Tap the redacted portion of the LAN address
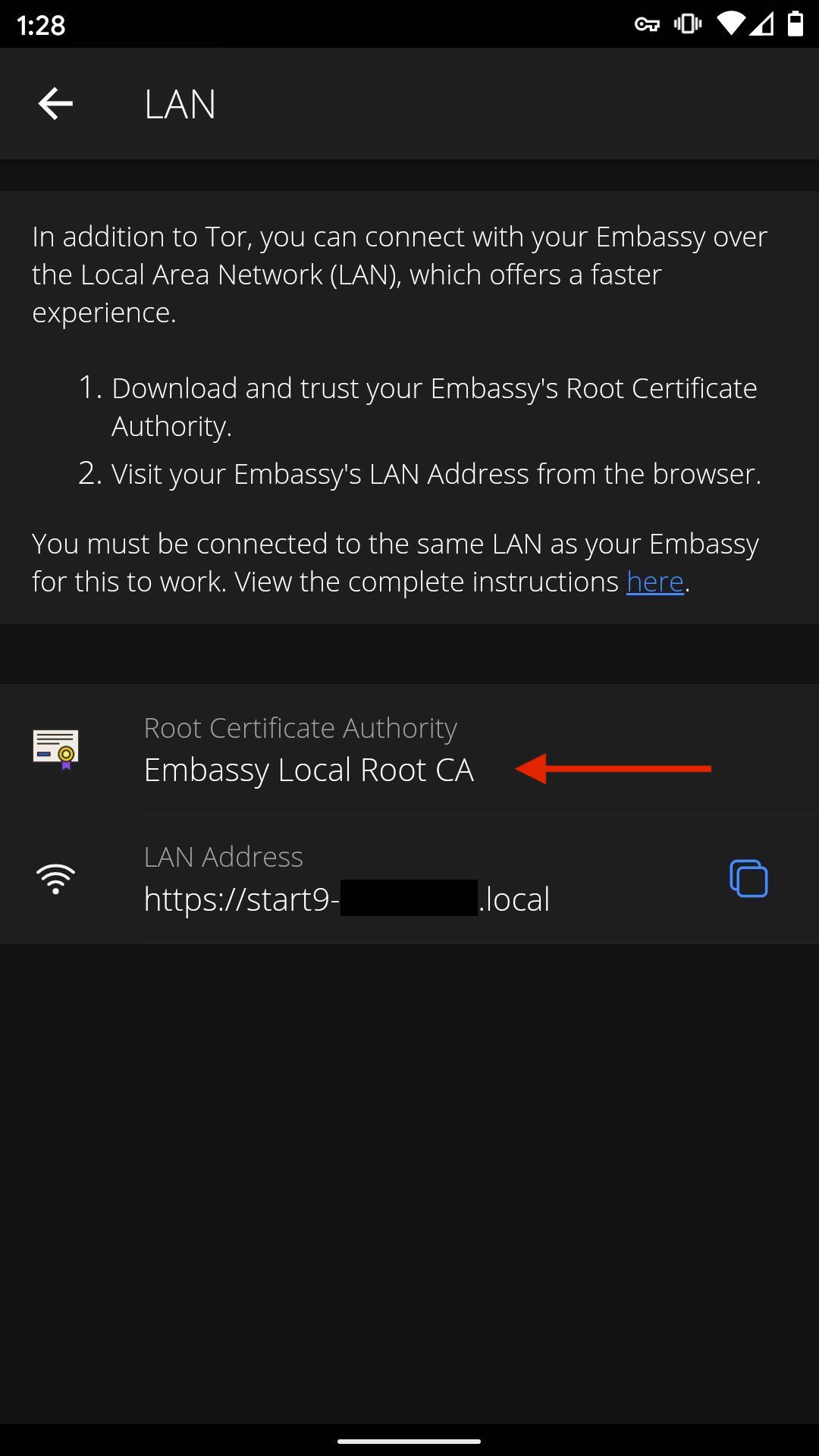This screenshot has height=1456, width=819. [409, 899]
